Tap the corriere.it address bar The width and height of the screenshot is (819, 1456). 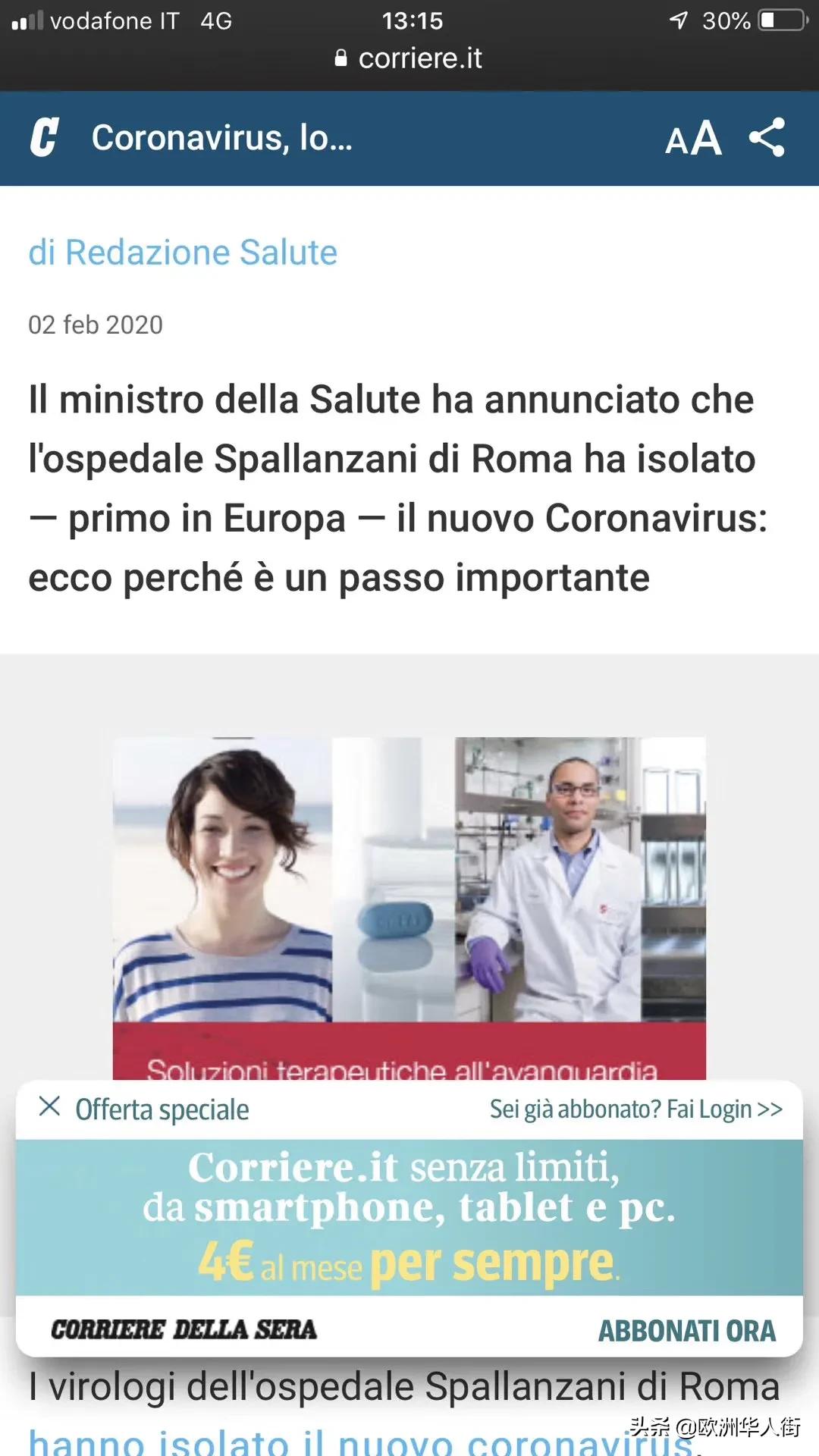coord(409,58)
